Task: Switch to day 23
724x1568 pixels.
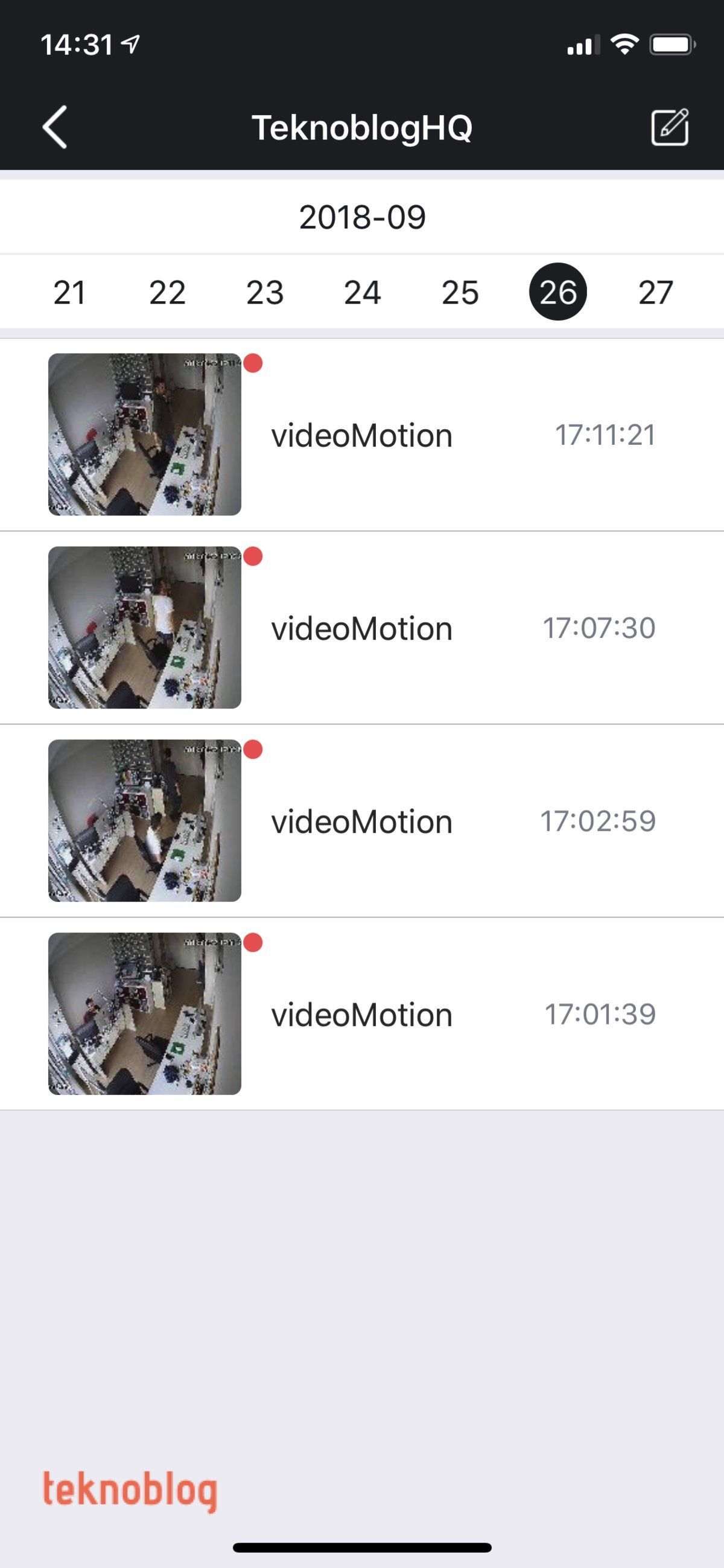Action: (265, 292)
